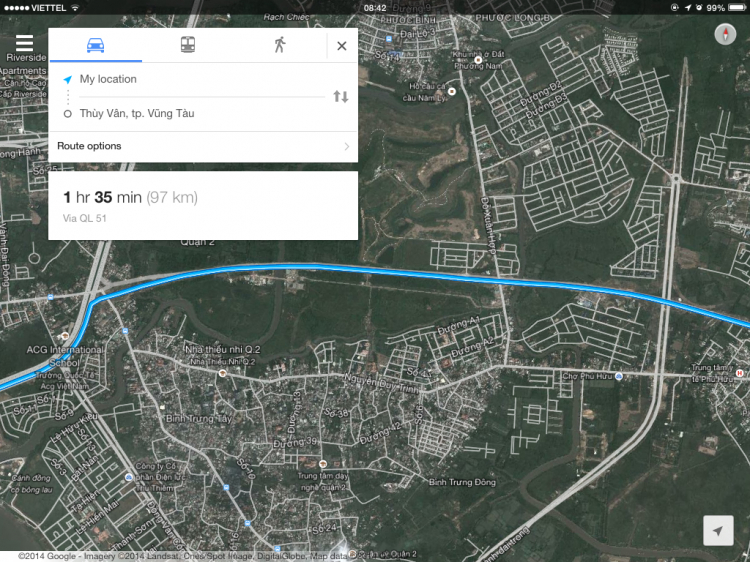Edit destination Thùy Vân, tp. Vũng Tàu
The height and width of the screenshot is (562, 750).
point(190,113)
